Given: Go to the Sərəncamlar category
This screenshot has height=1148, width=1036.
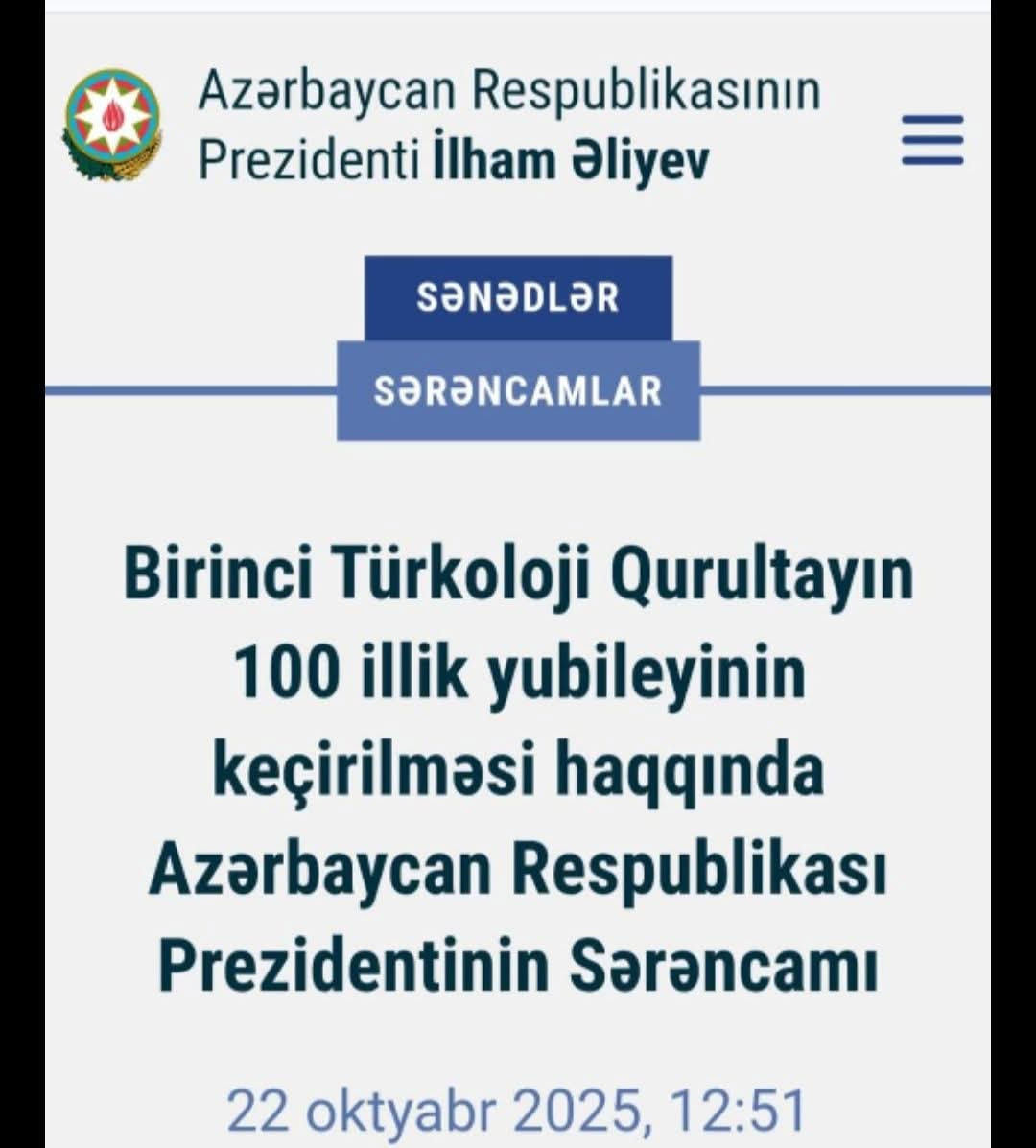Looking at the screenshot, I should click(518, 391).
